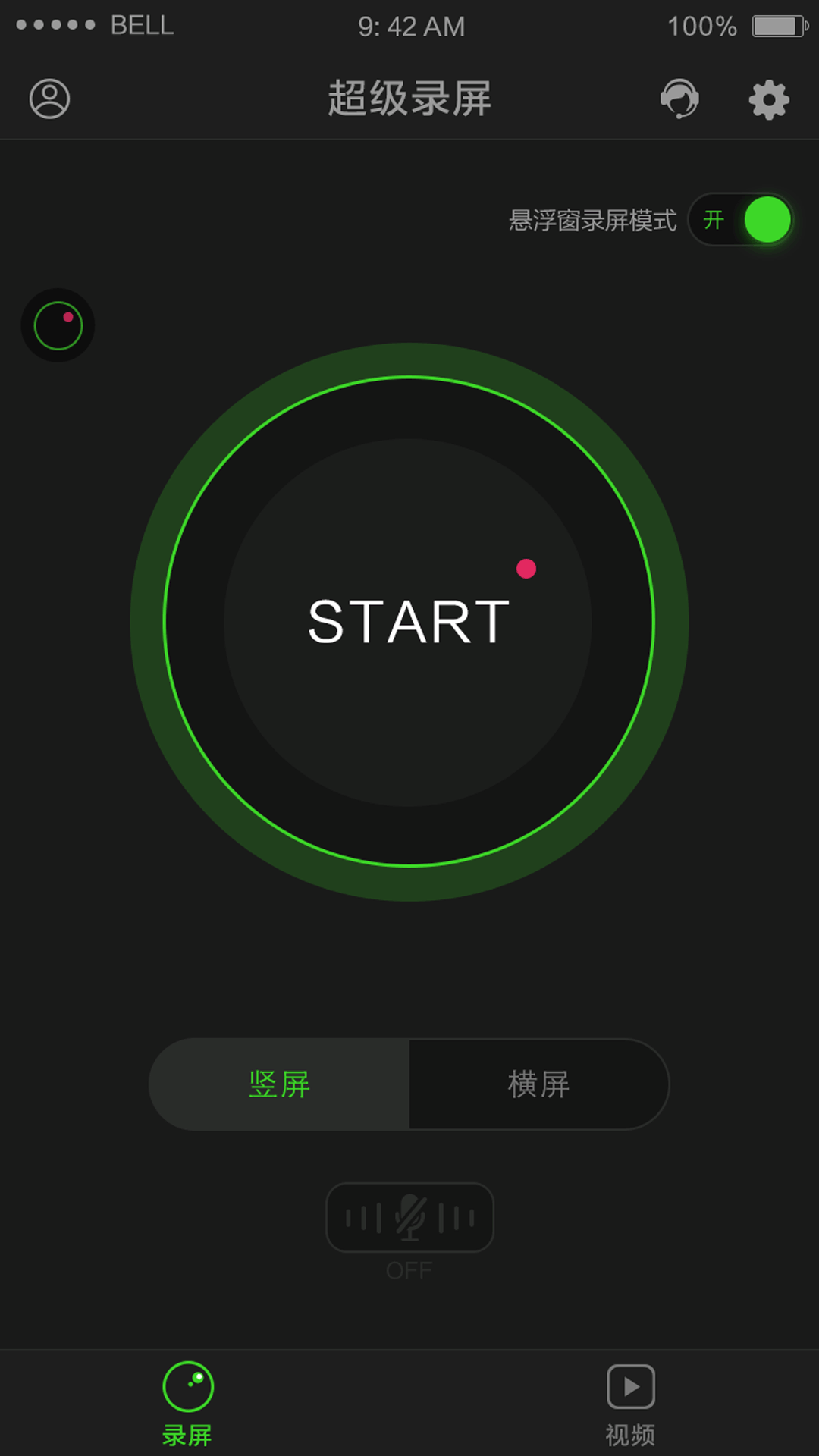This screenshot has height=1456, width=819.
Task: Open customer support headset icon
Action: coord(681,99)
